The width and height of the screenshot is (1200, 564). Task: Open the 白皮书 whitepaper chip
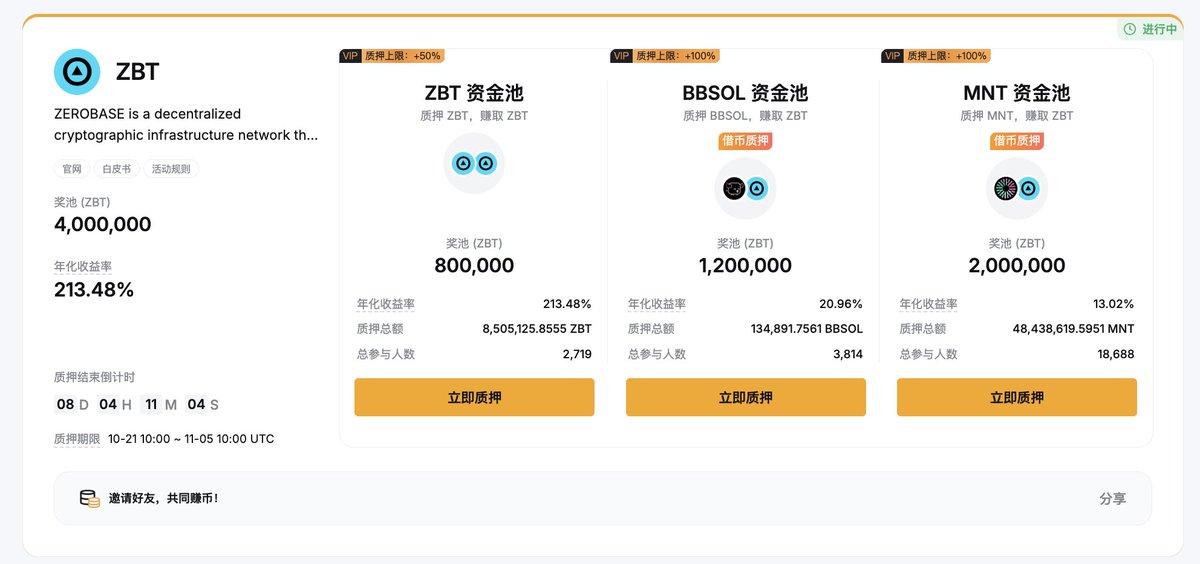117,169
